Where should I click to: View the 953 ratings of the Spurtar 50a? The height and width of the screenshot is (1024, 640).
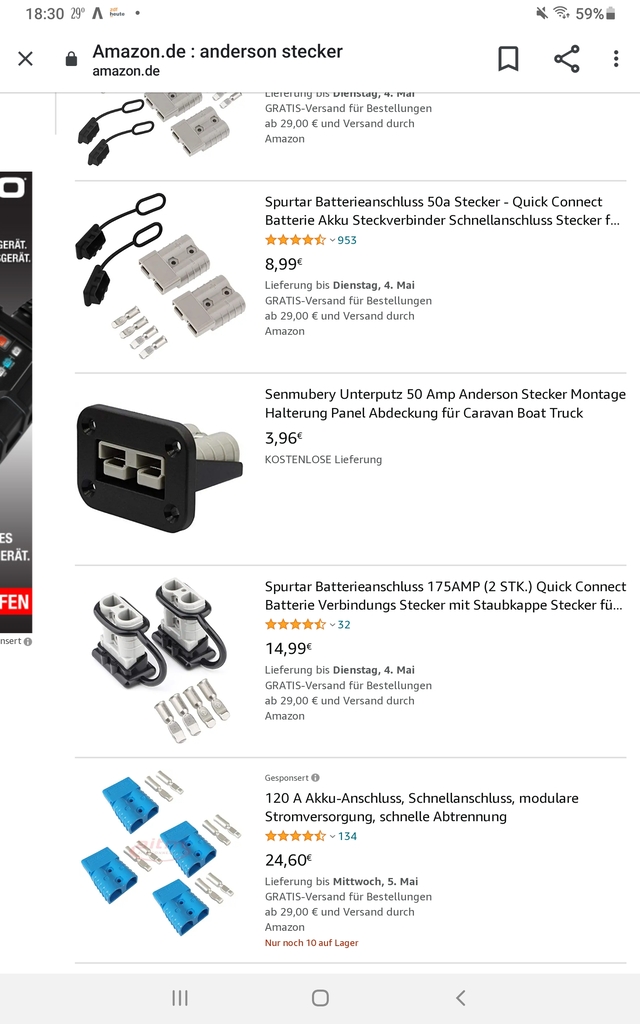pos(347,240)
